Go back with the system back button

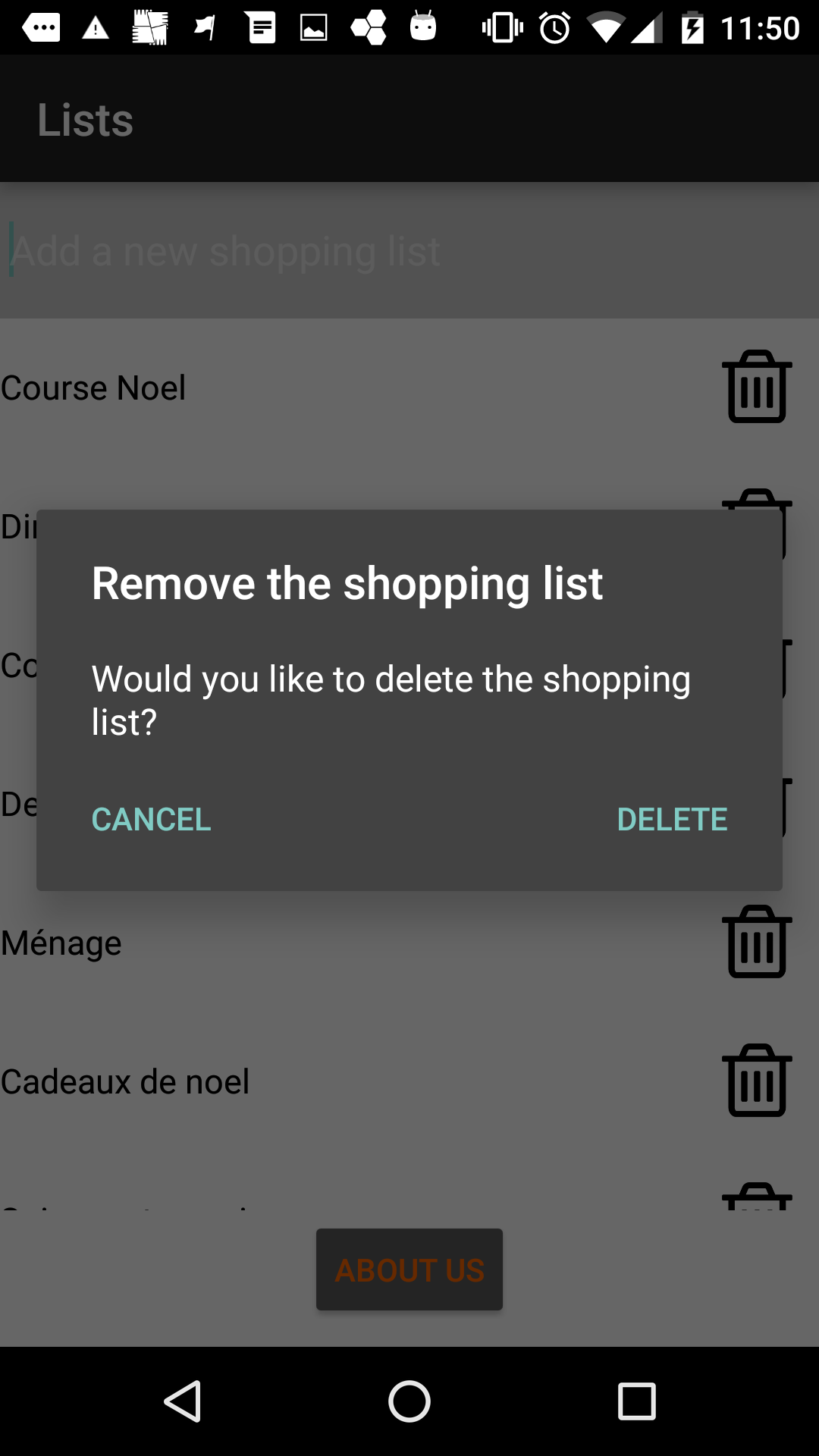click(182, 1401)
